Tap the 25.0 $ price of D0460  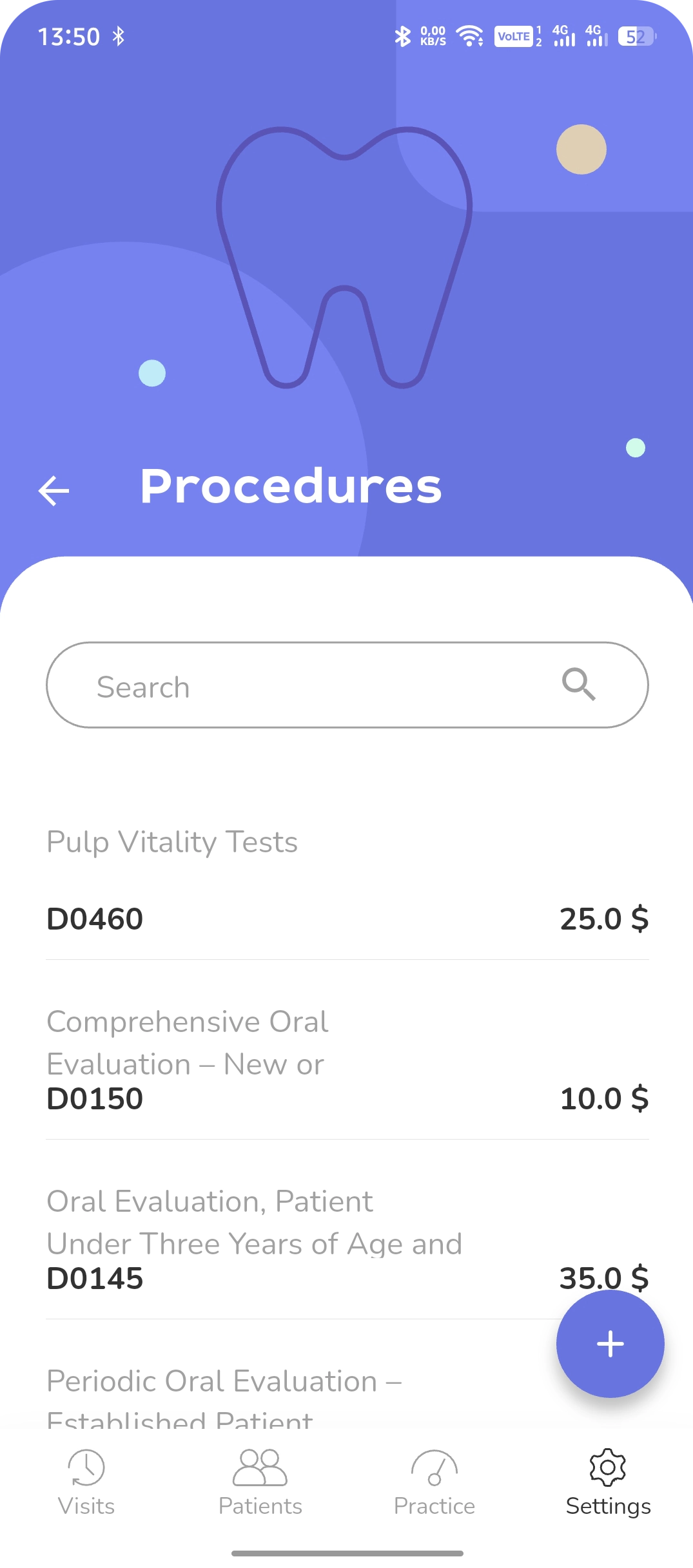point(605,920)
